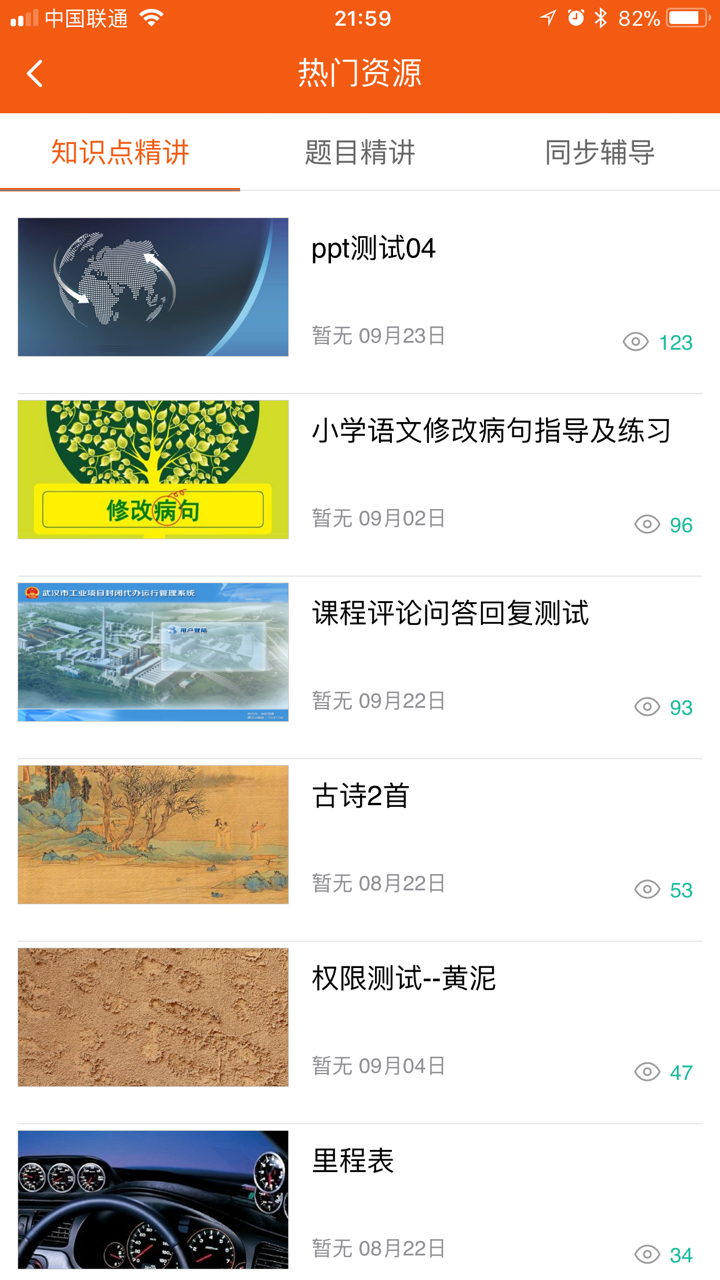720x1280 pixels.
Task: Click the eye icon beside count 123
Action: (x=637, y=342)
